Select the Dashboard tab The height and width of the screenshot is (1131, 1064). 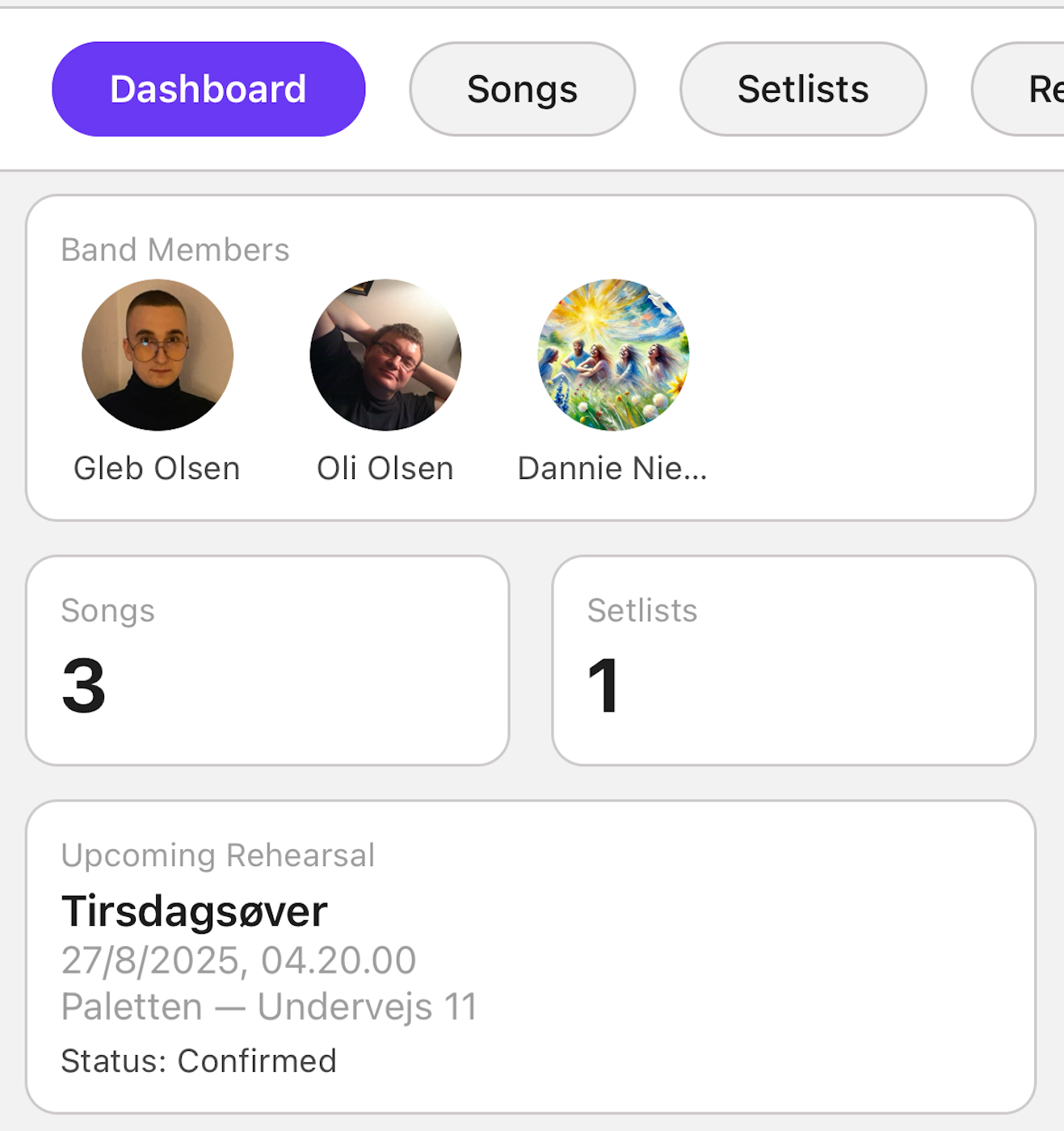point(208,89)
